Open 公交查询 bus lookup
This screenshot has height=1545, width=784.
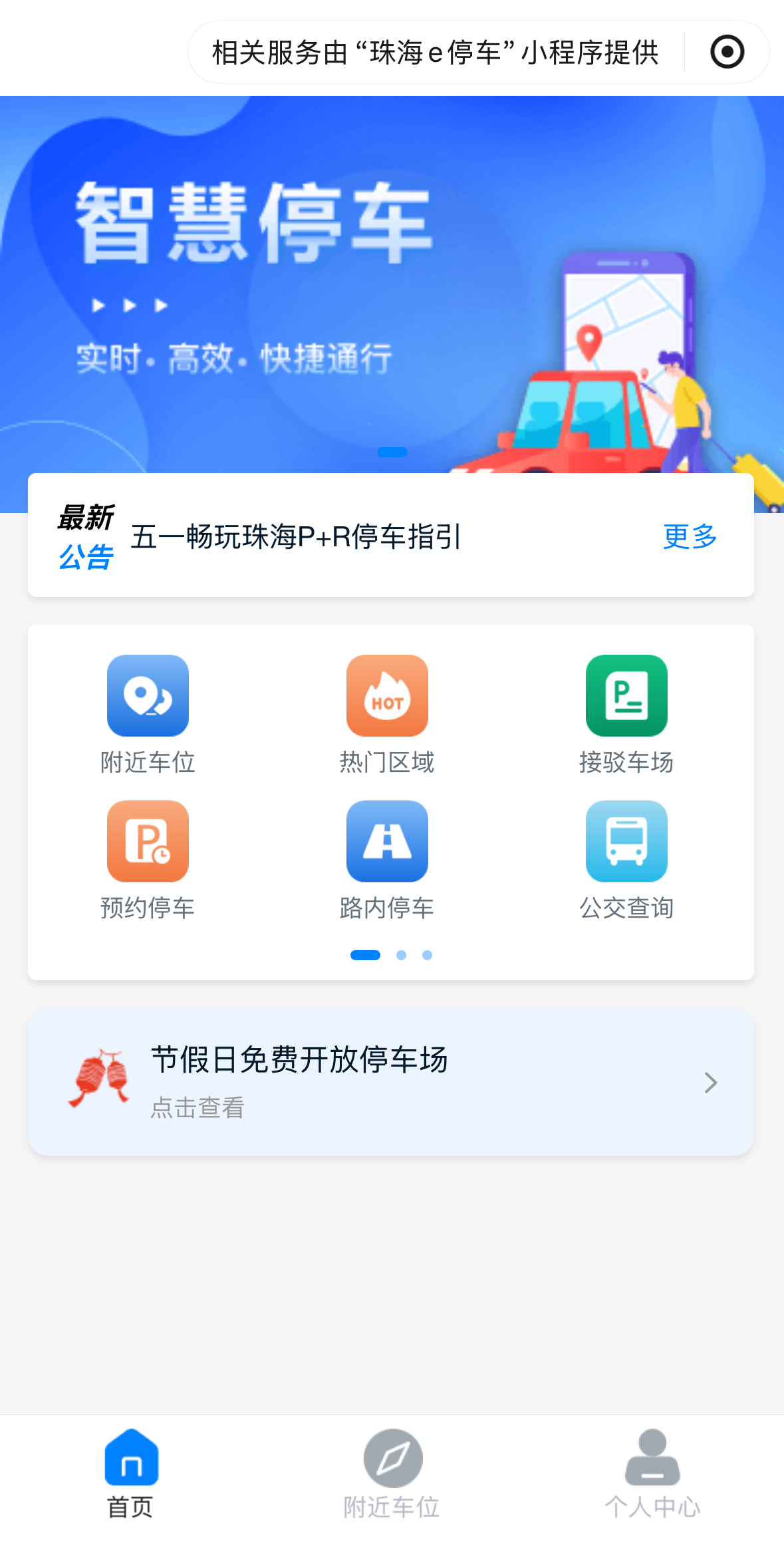tap(626, 859)
